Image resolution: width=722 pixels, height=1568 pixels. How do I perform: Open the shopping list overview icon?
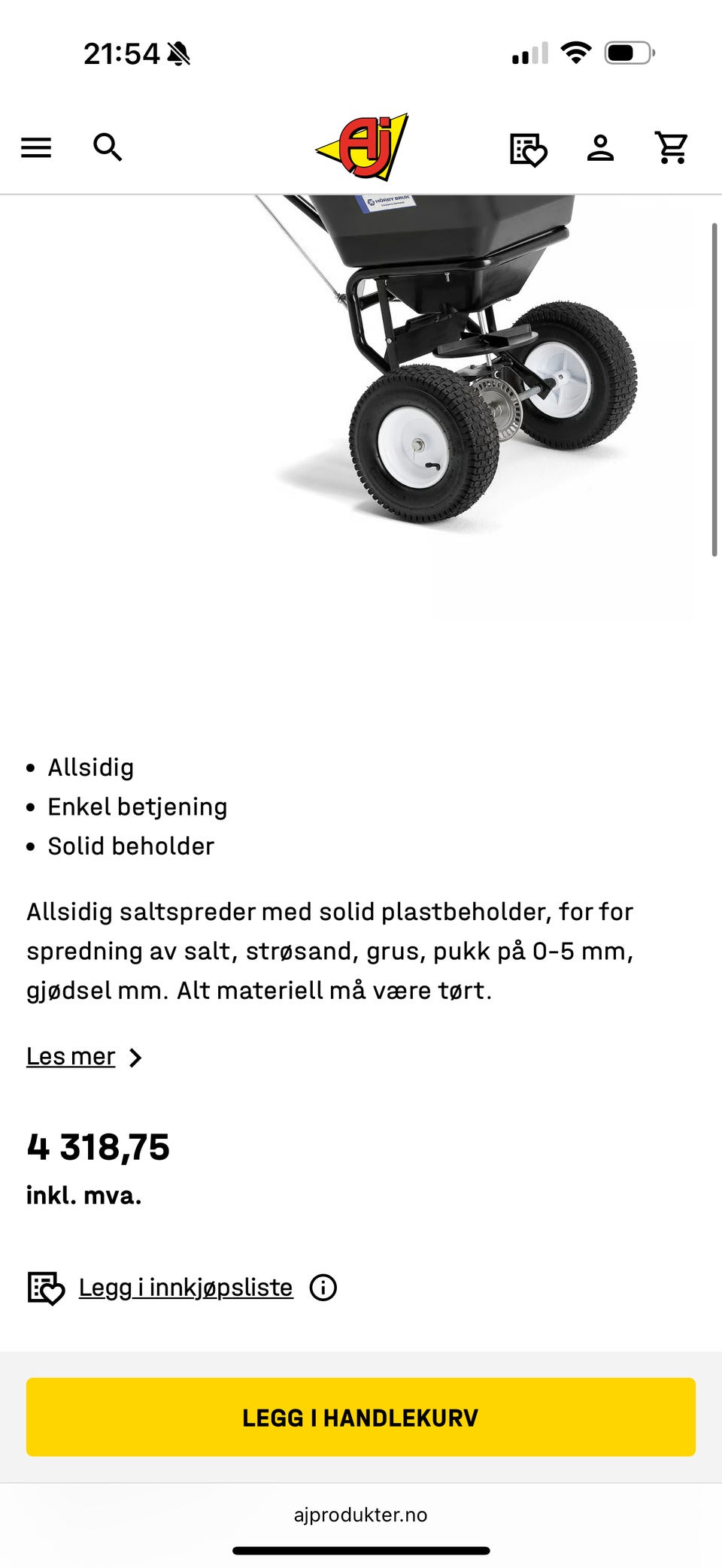pos(529,148)
